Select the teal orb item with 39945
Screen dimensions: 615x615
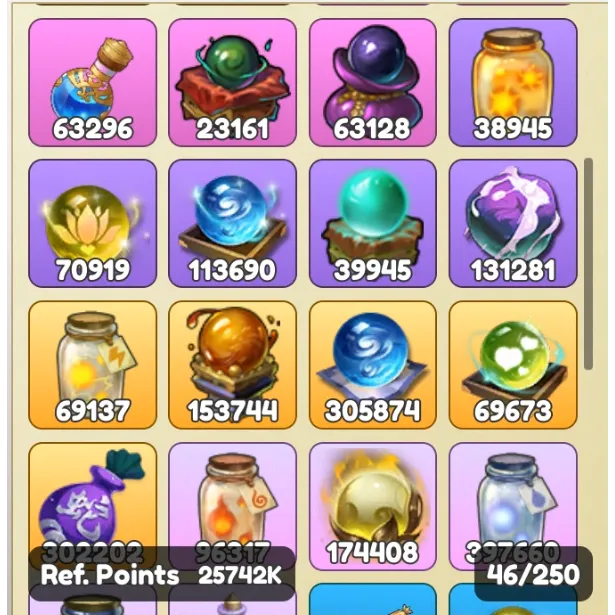[372, 223]
